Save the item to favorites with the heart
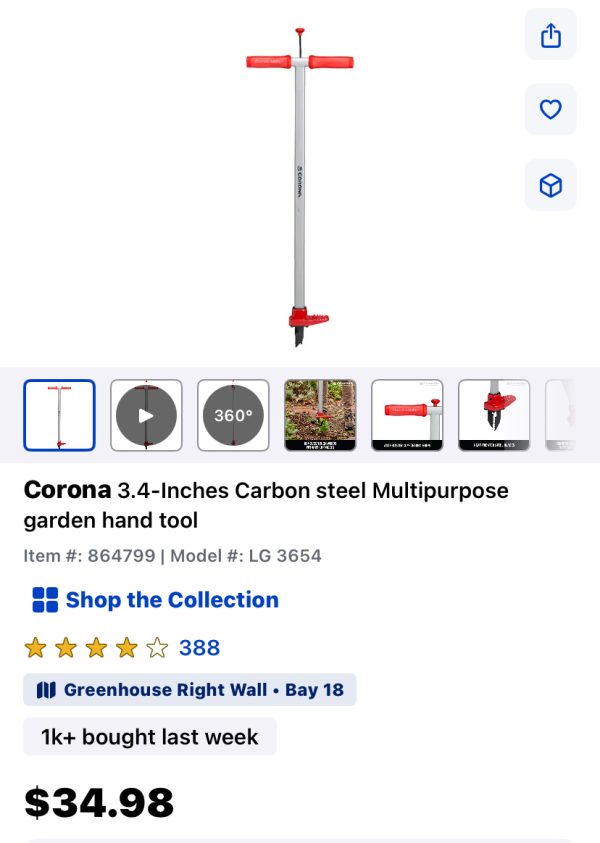This screenshot has width=600, height=843. tap(550, 110)
